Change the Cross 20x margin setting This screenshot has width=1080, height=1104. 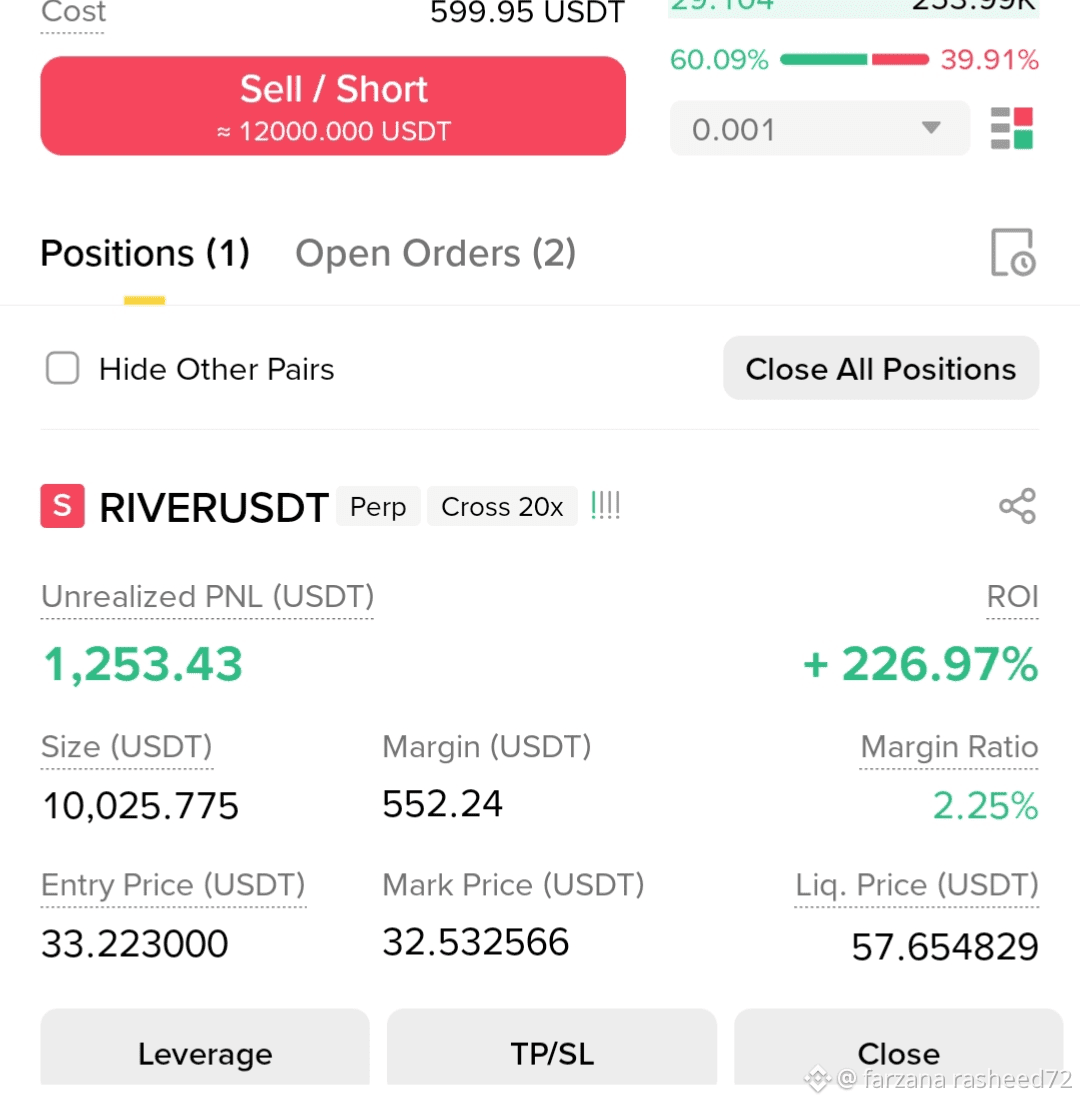click(x=502, y=507)
